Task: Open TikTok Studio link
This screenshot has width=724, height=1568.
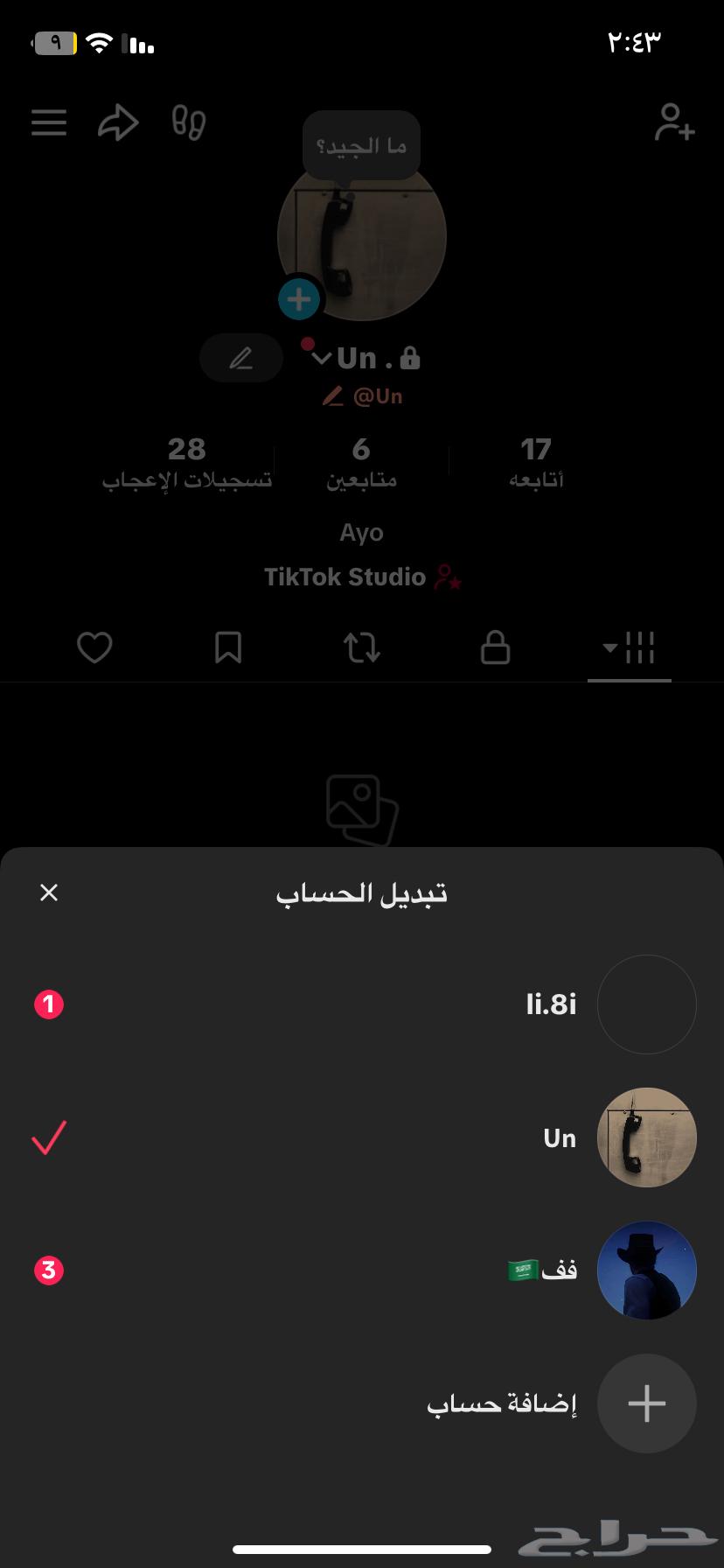Action: tap(362, 577)
